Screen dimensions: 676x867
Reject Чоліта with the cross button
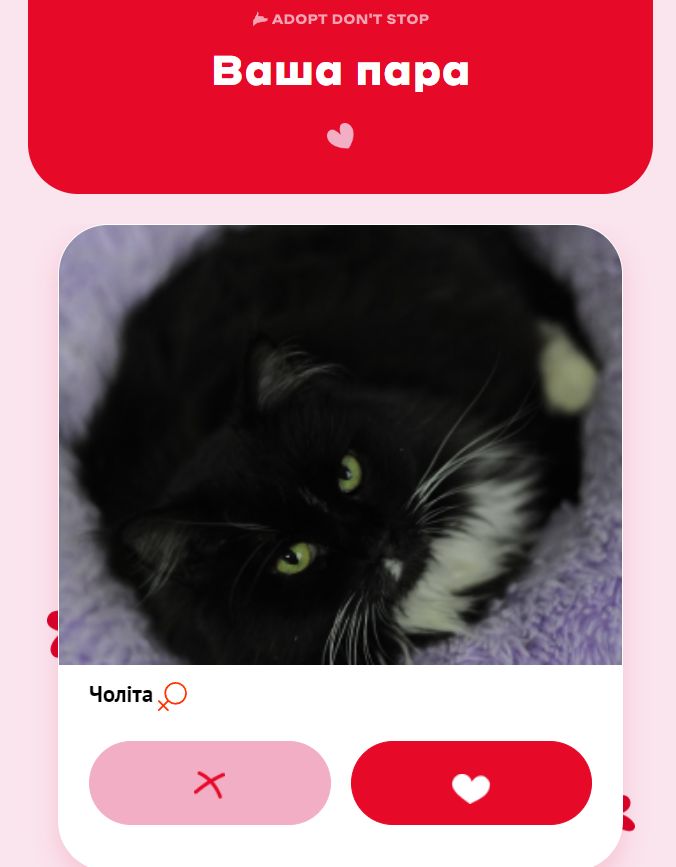point(209,783)
